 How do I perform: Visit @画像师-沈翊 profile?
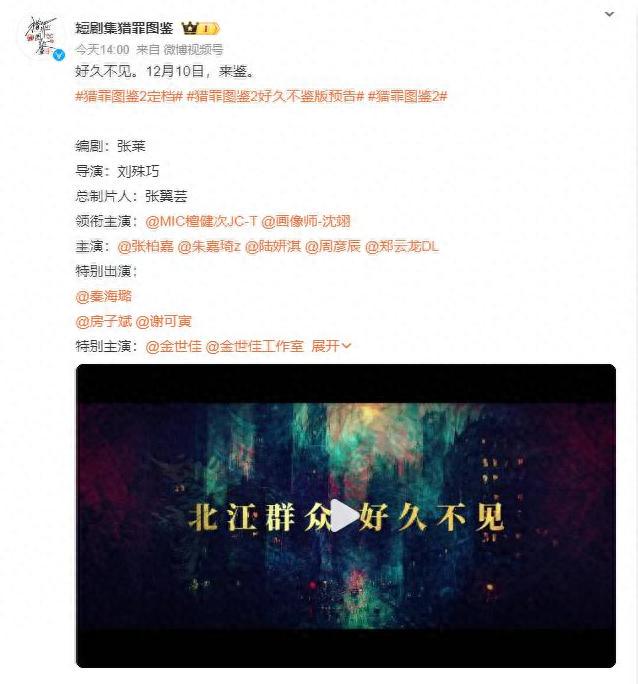(306, 221)
